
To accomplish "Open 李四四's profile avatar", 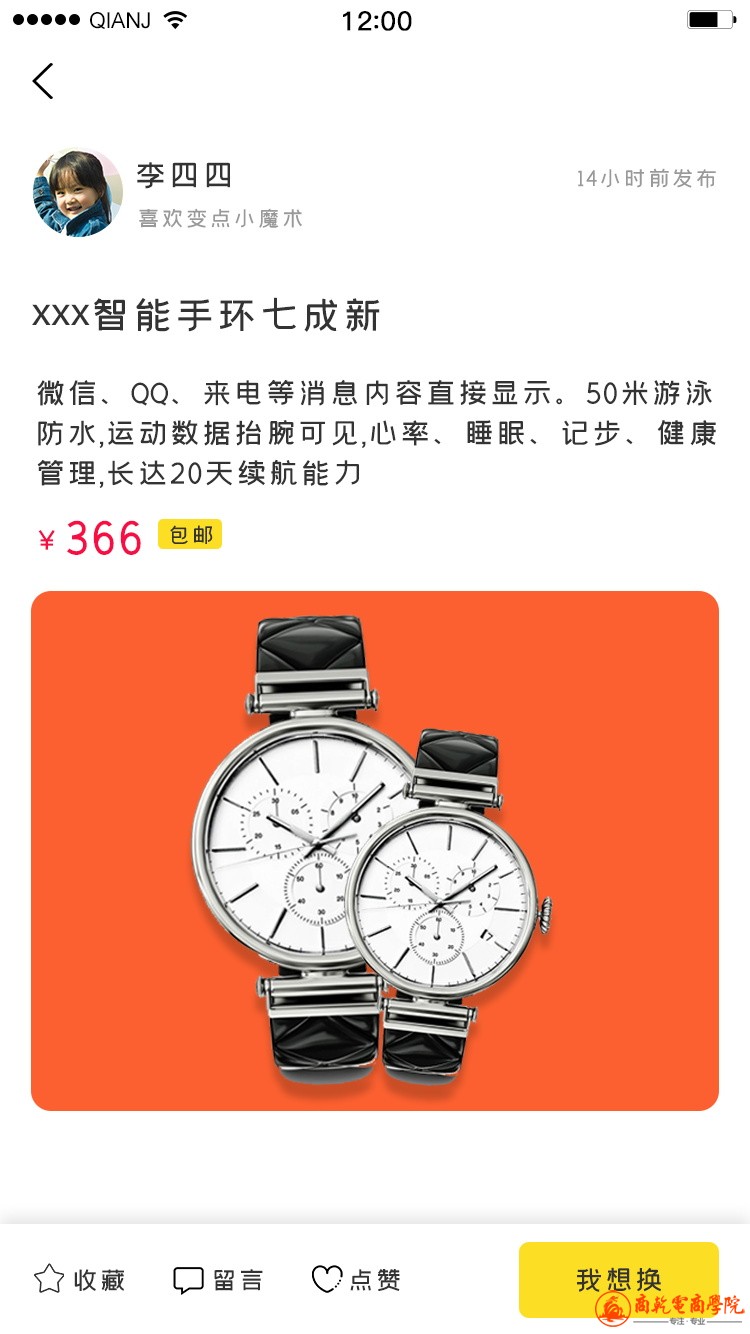I will (77, 192).
